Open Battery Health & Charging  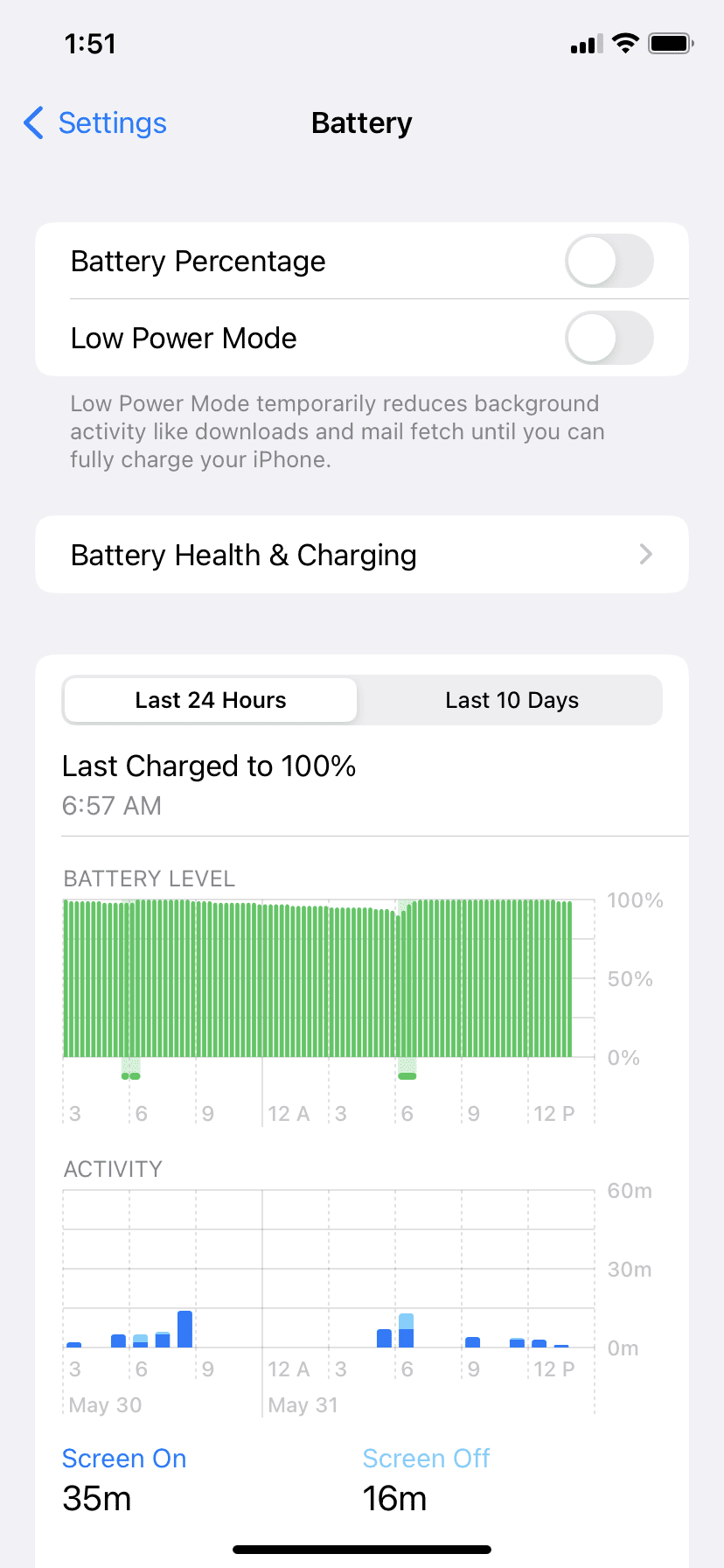(362, 555)
